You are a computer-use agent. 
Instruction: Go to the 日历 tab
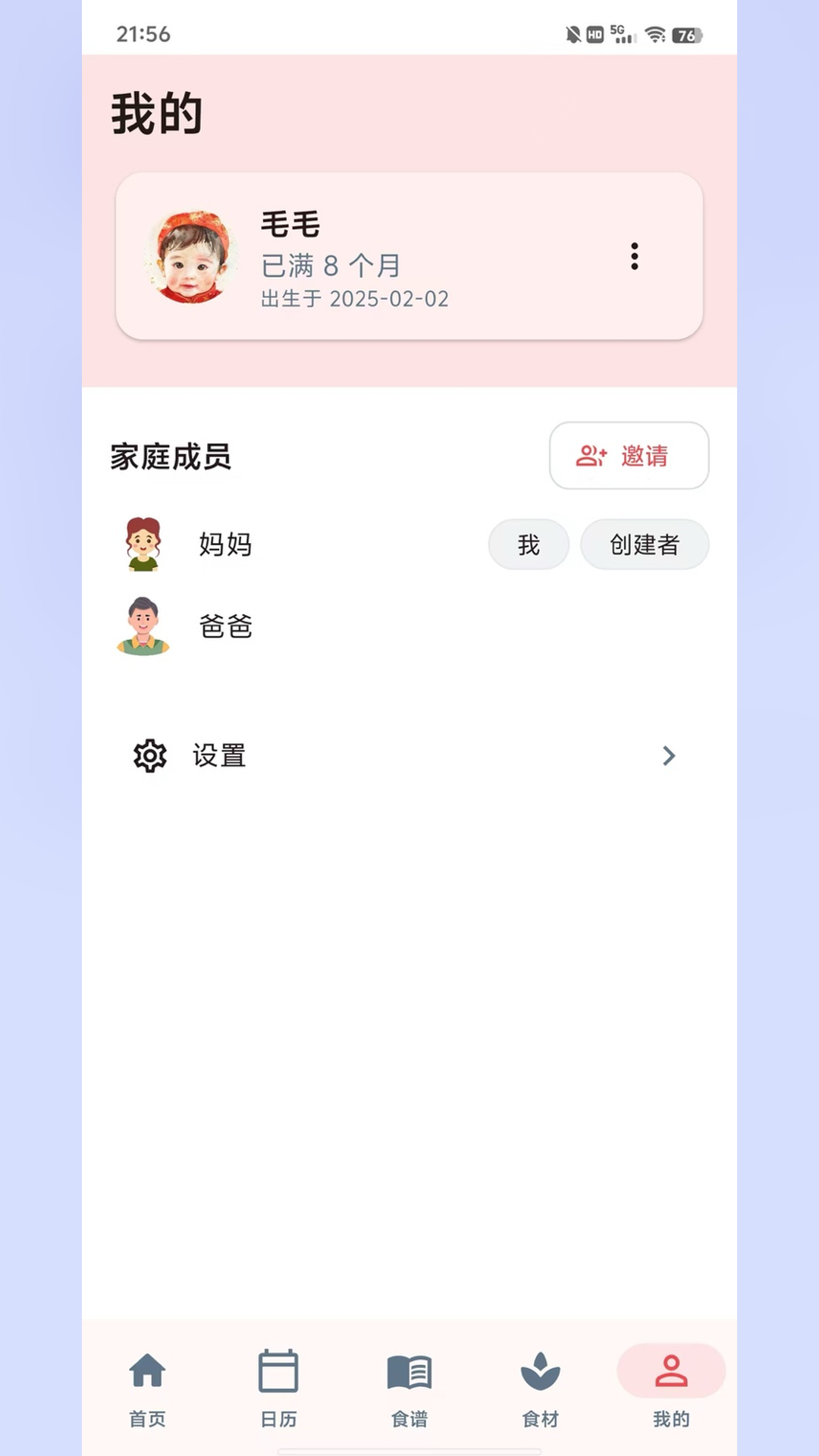(278, 1386)
